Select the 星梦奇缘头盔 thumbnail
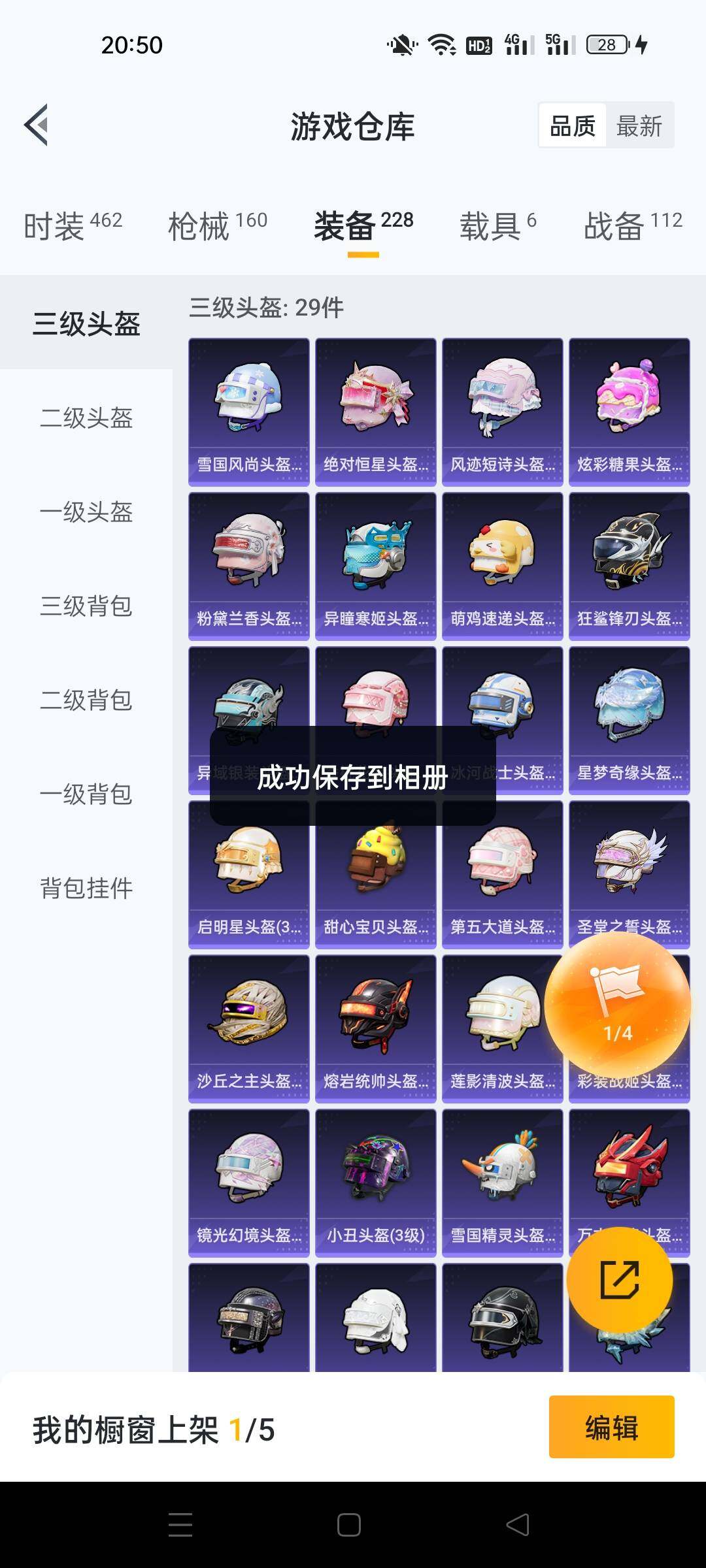 pos(630,719)
